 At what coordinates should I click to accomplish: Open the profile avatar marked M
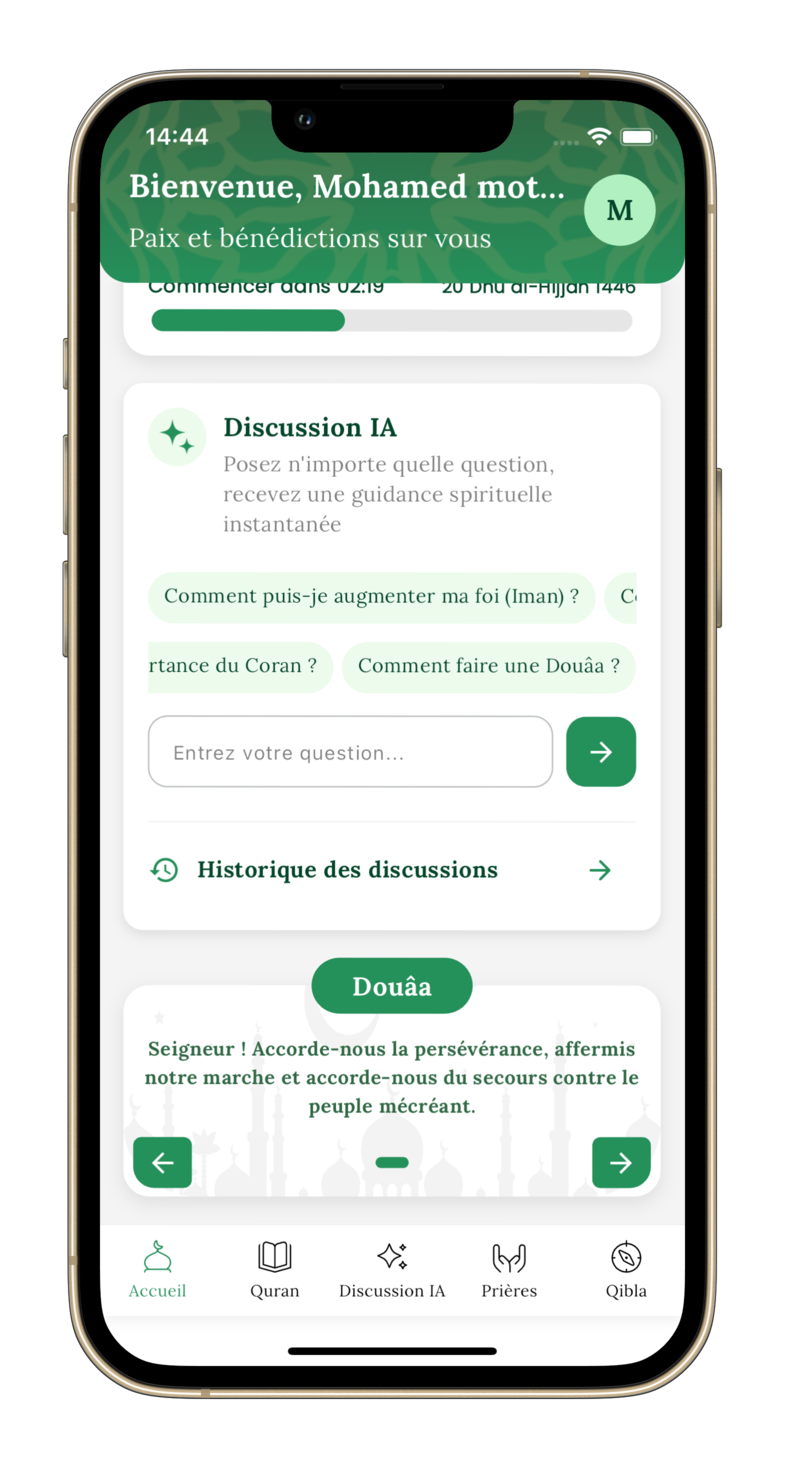click(x=619, y=210)
